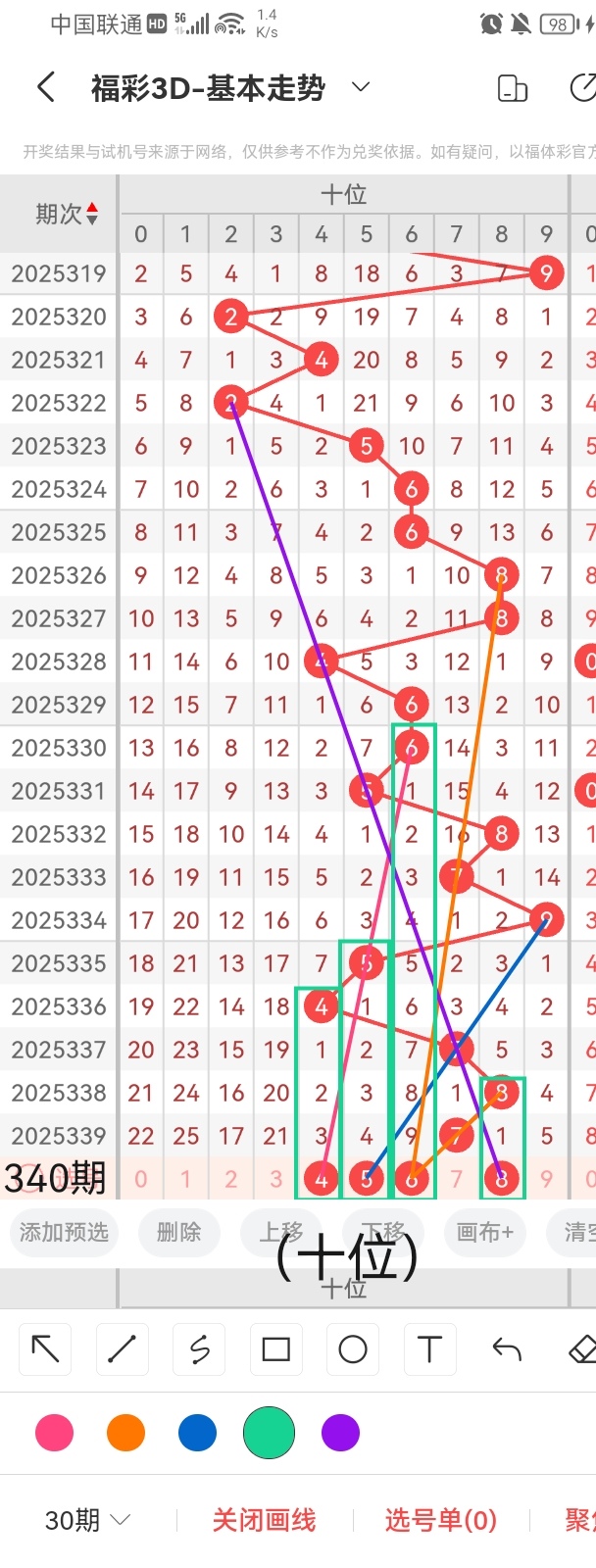Choose the blue drawing color
This screenshot has width=596, height=1568.
coord(197,1433)
